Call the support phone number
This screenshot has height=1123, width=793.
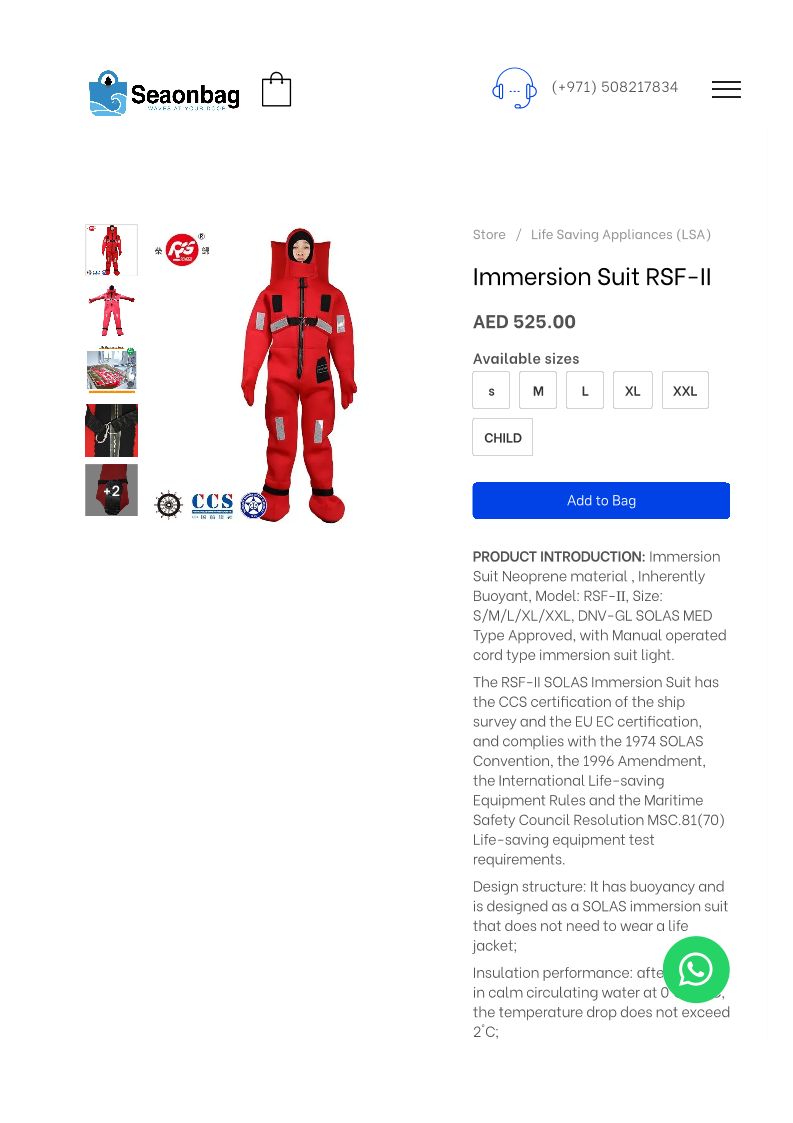(x=614, y=87)
